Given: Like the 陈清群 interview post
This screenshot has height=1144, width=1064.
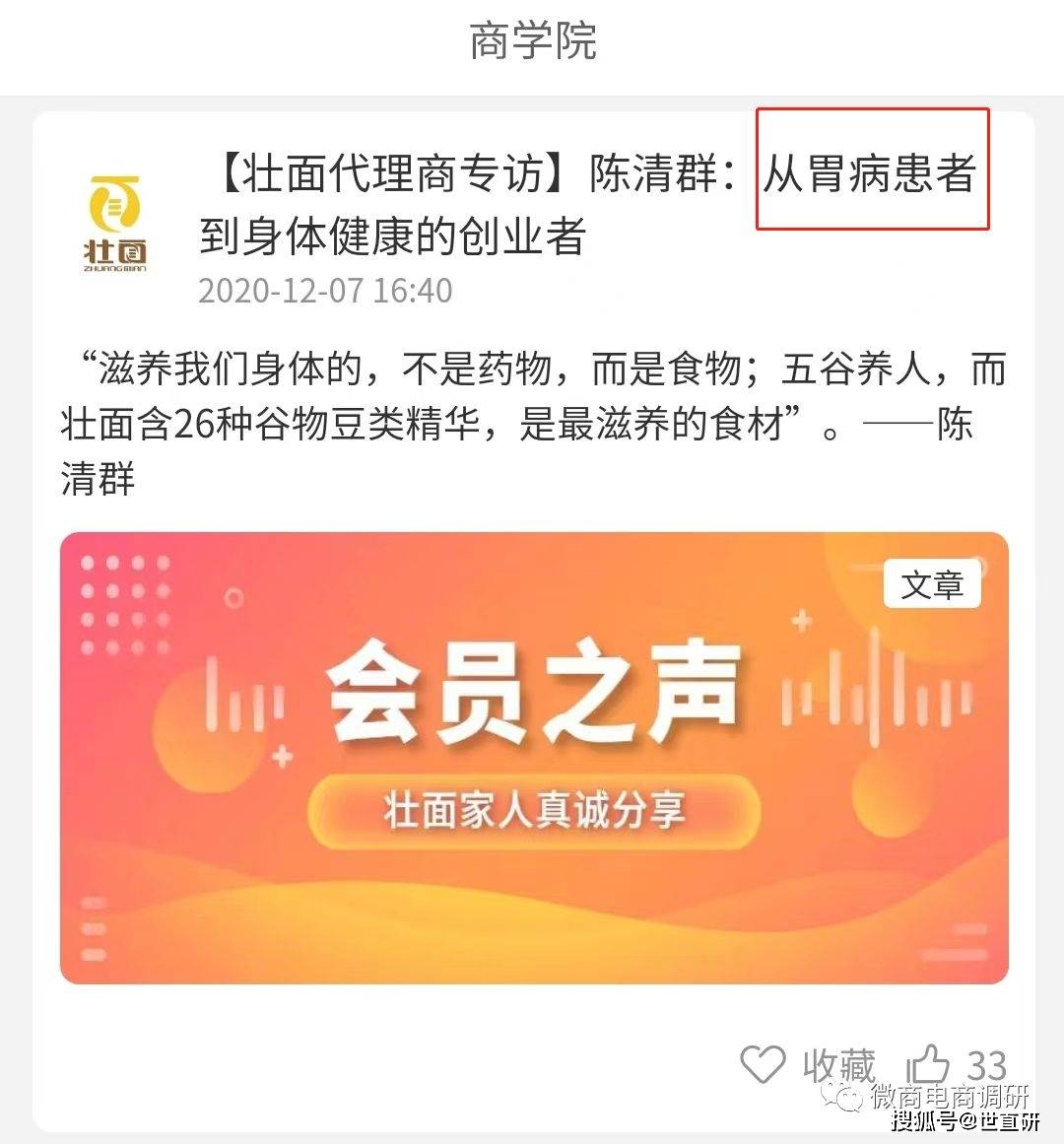Looking at the screenshot, I should (928, 1064).
